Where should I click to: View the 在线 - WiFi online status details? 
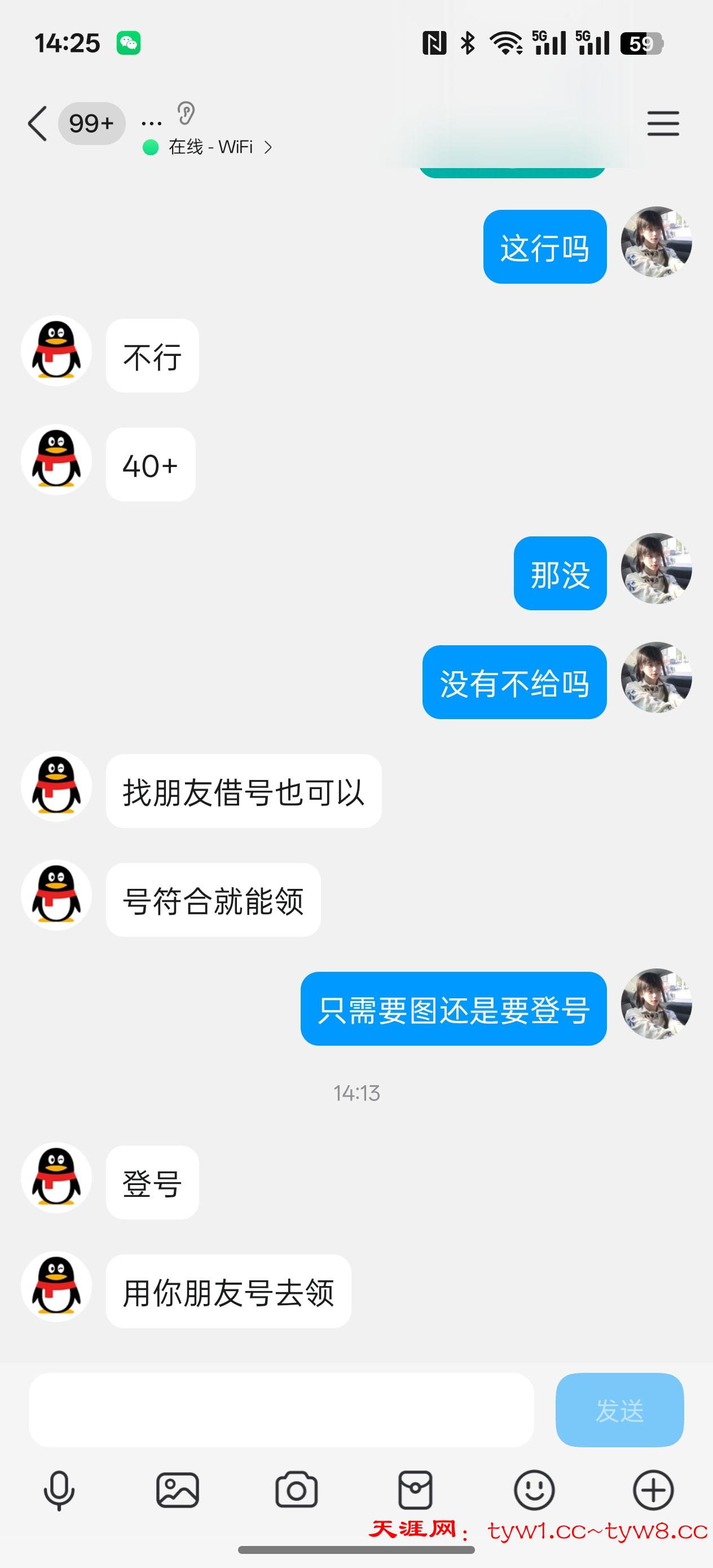tap(208, 147)
